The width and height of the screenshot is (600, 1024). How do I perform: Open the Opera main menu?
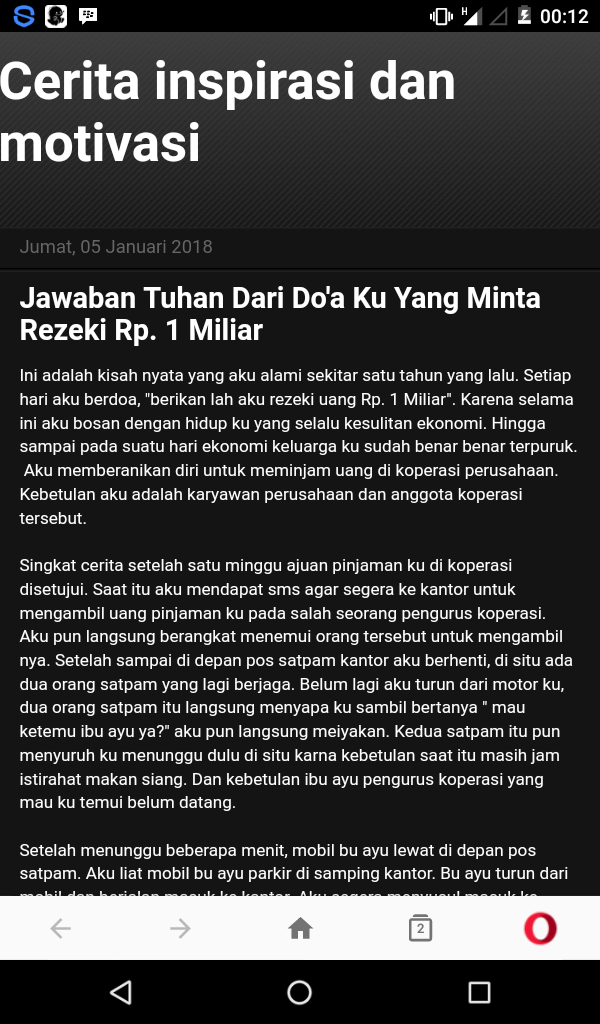point(540,929)
